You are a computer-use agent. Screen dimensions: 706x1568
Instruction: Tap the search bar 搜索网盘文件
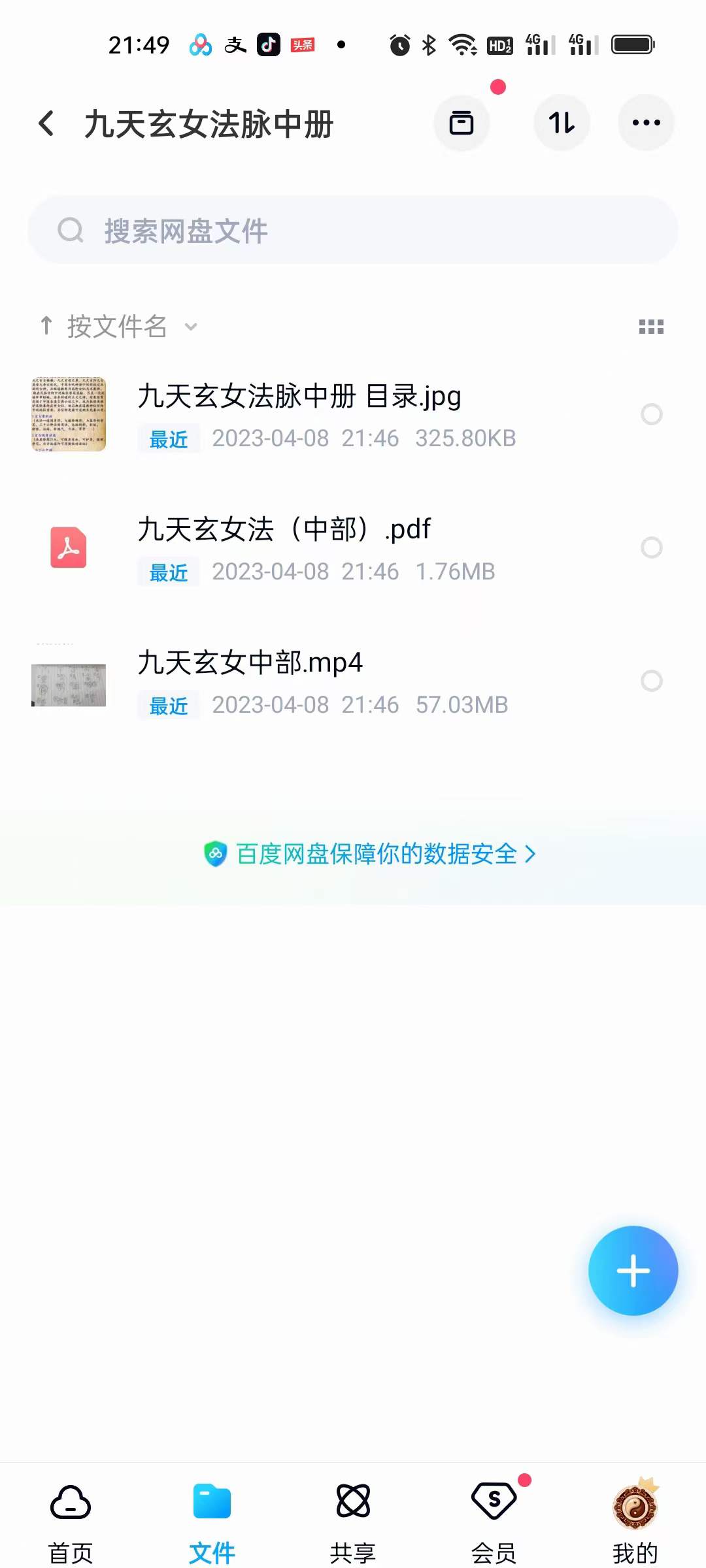tap(353, 230)
